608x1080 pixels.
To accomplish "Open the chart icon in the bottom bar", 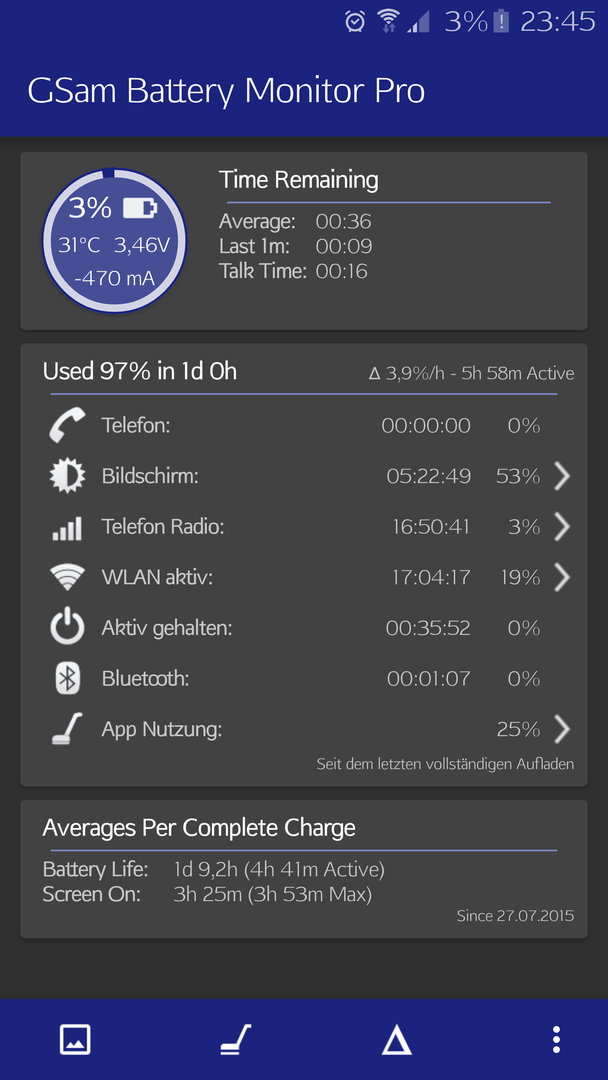I will pos(75,1039).
